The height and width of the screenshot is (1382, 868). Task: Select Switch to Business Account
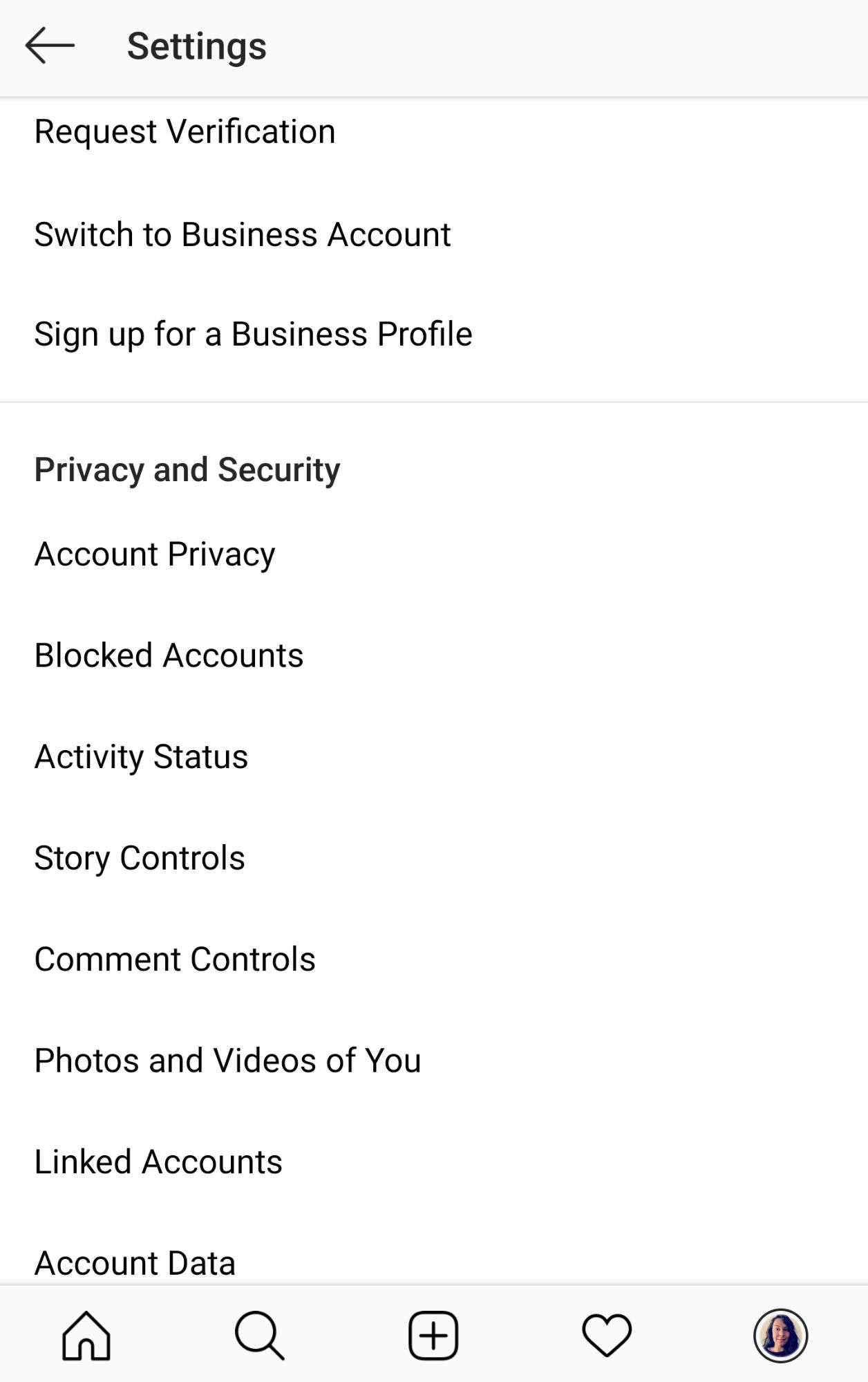pos(242,234)
